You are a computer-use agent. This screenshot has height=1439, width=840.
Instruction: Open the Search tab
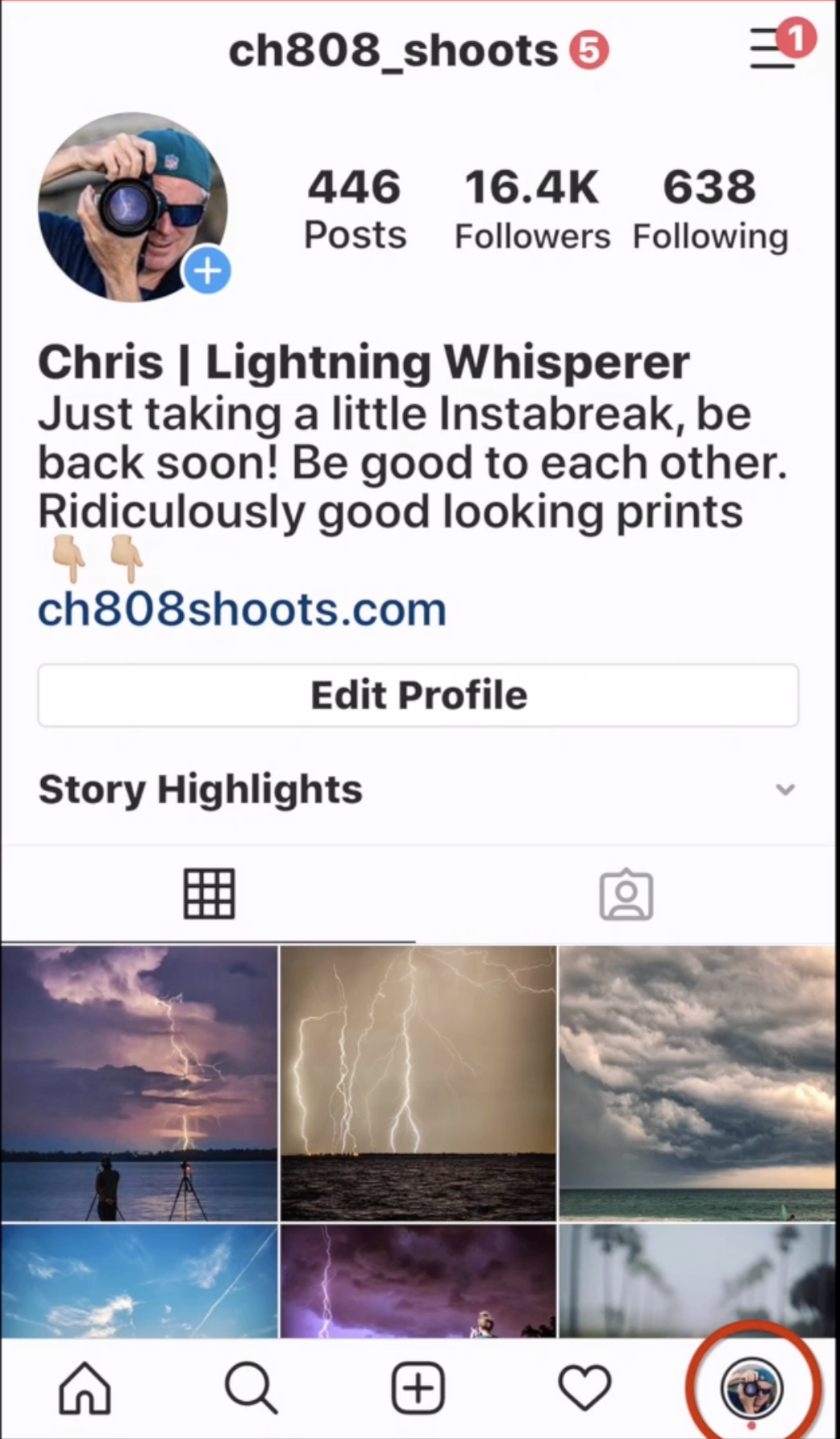(252, 1388)
